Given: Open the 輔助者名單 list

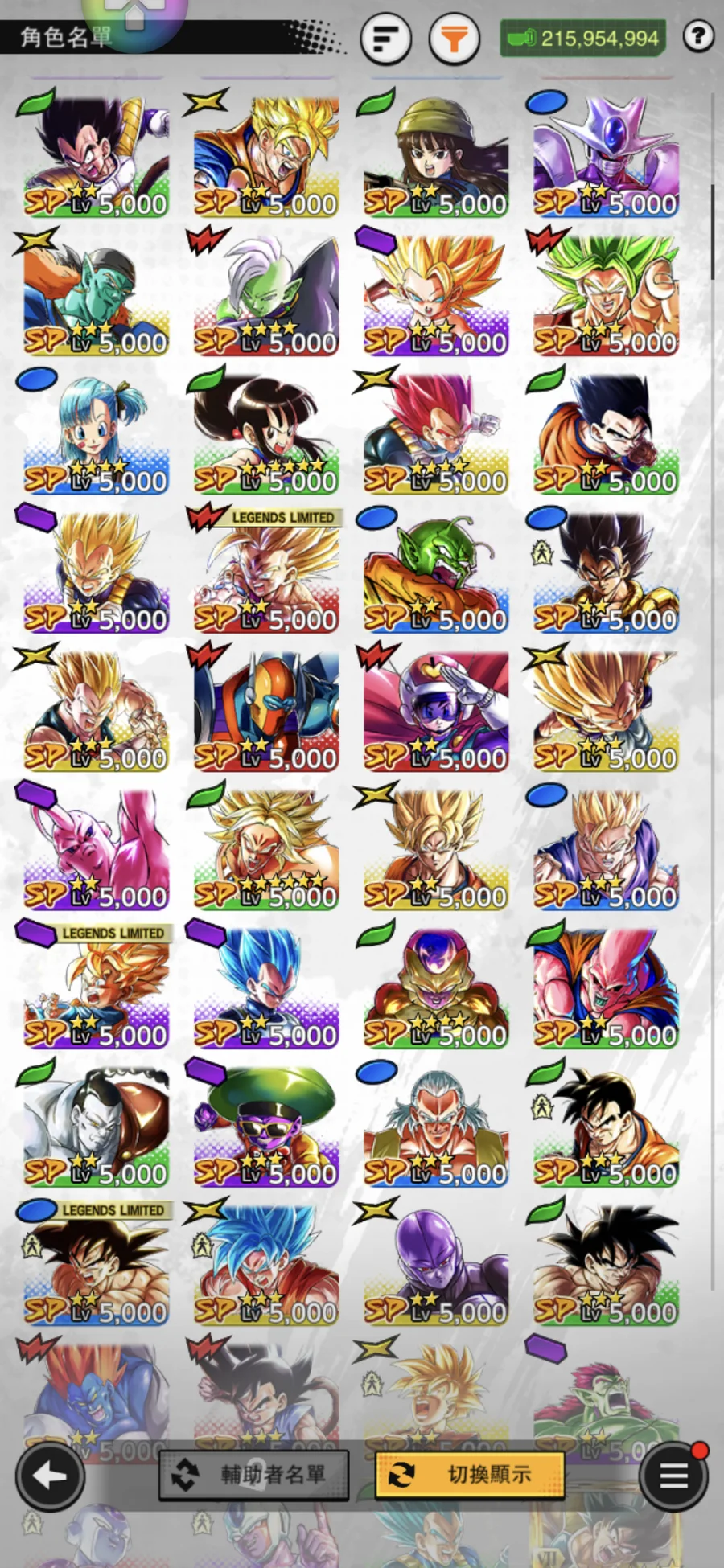Looking at the screenshot, I should 254,1475.
